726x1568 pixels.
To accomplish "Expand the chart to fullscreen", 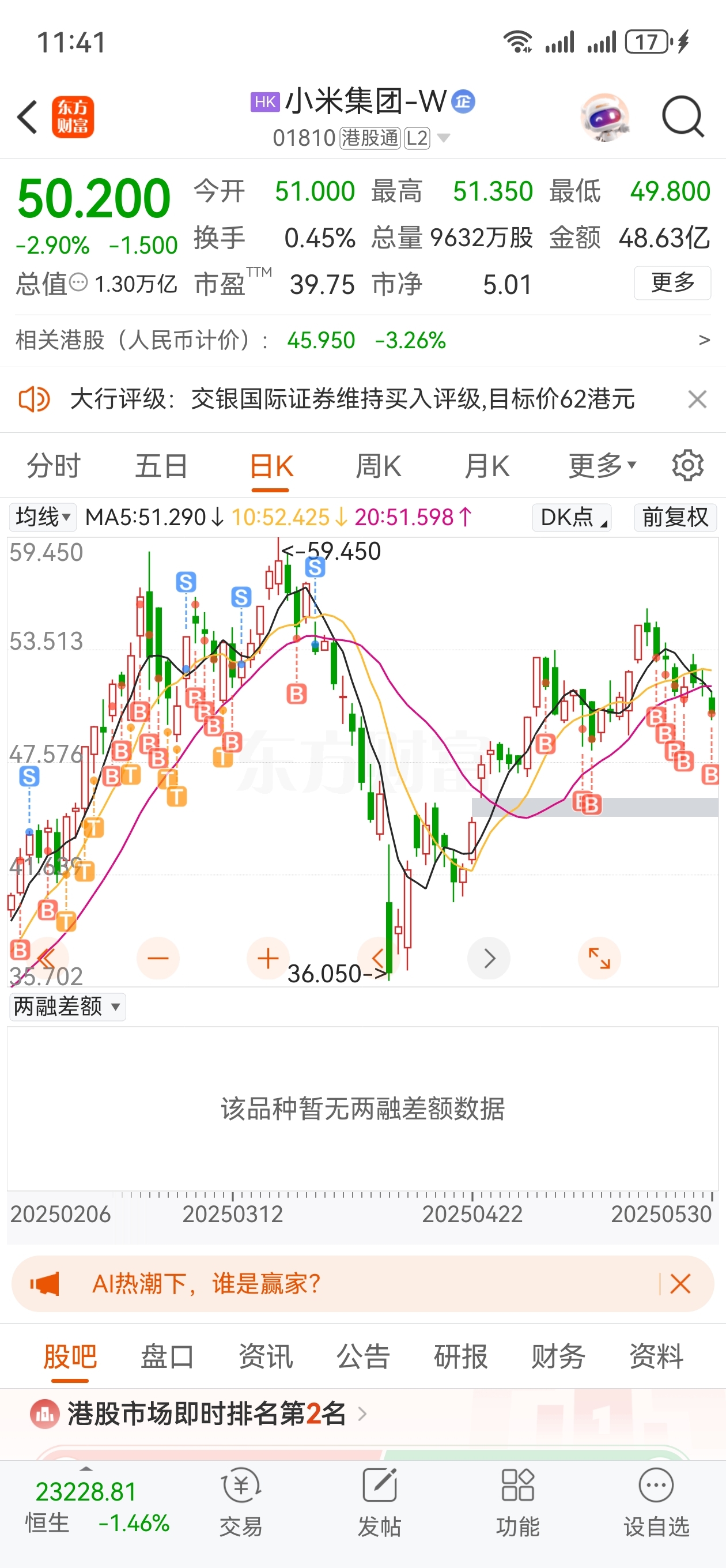I will [599, 958].
